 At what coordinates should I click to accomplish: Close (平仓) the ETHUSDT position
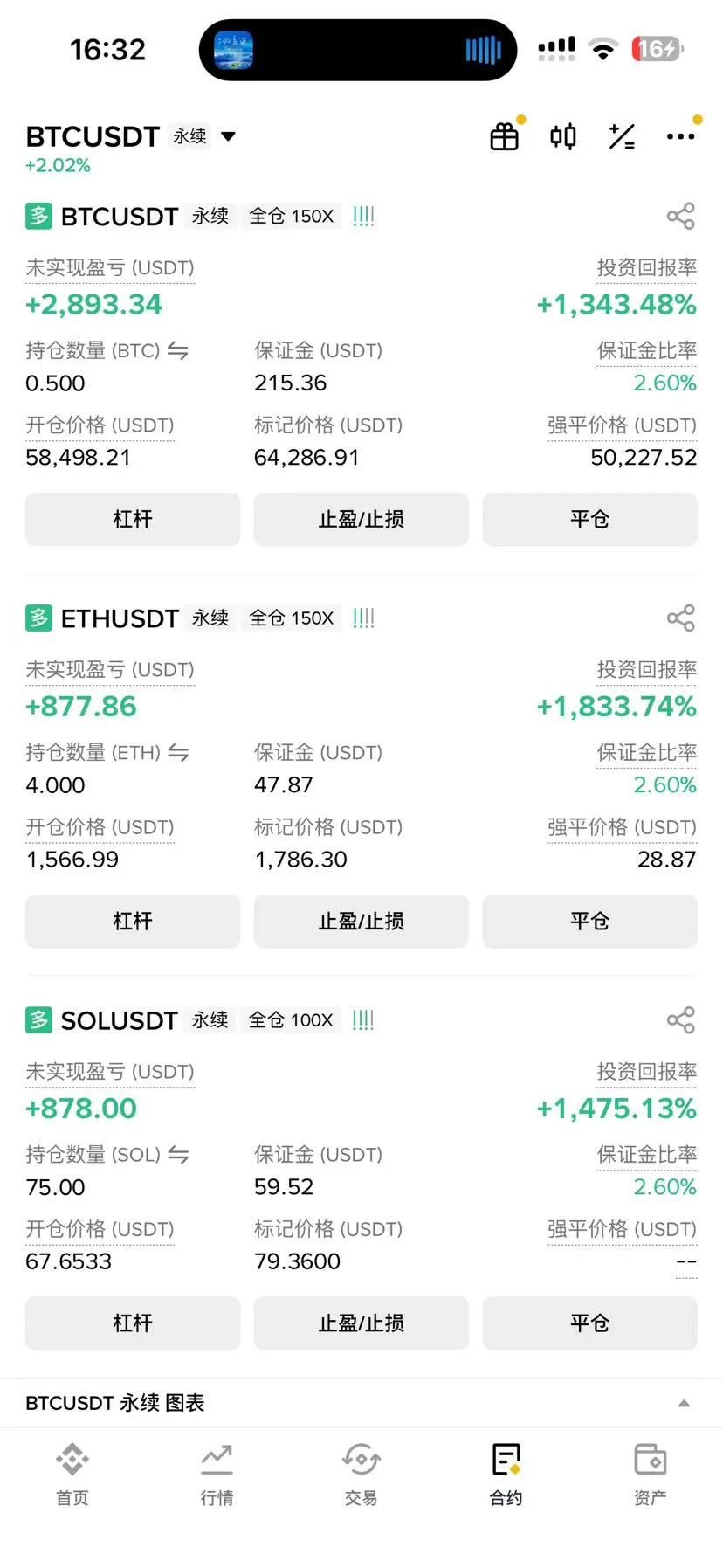click(590, 921)
